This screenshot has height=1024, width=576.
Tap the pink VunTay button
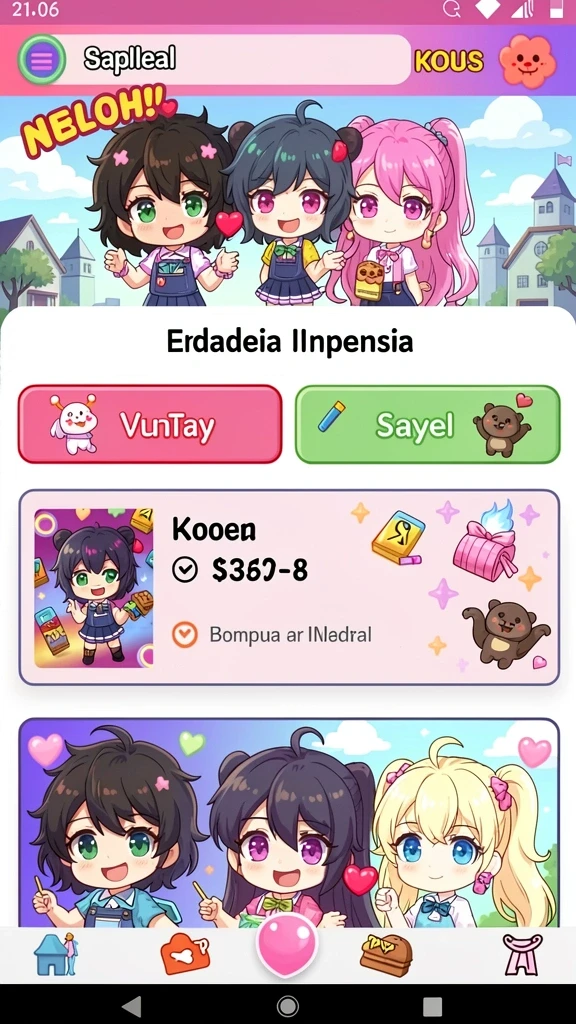point(150,424)
